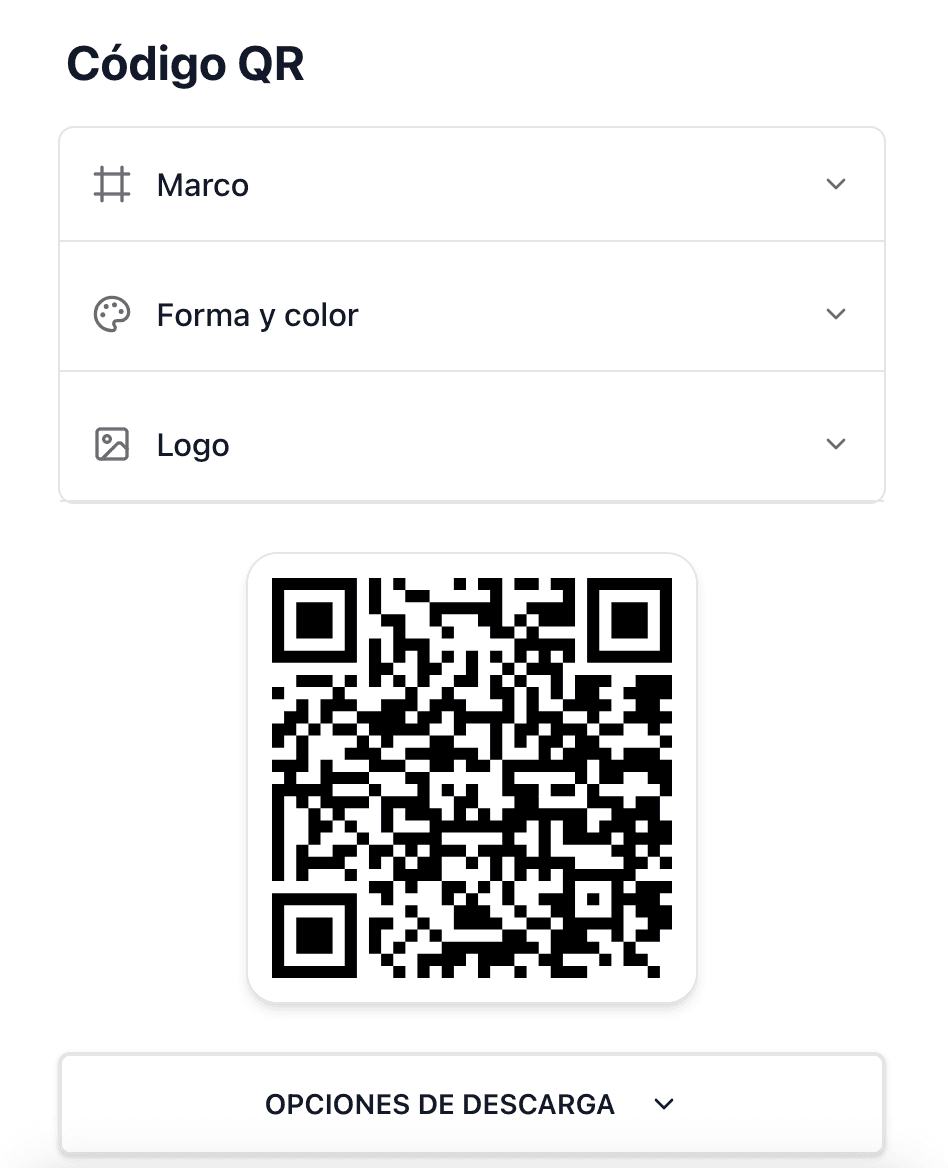Click the Forma y color label text
This screenshot has width=948, height=1168.
click(257, 314)
